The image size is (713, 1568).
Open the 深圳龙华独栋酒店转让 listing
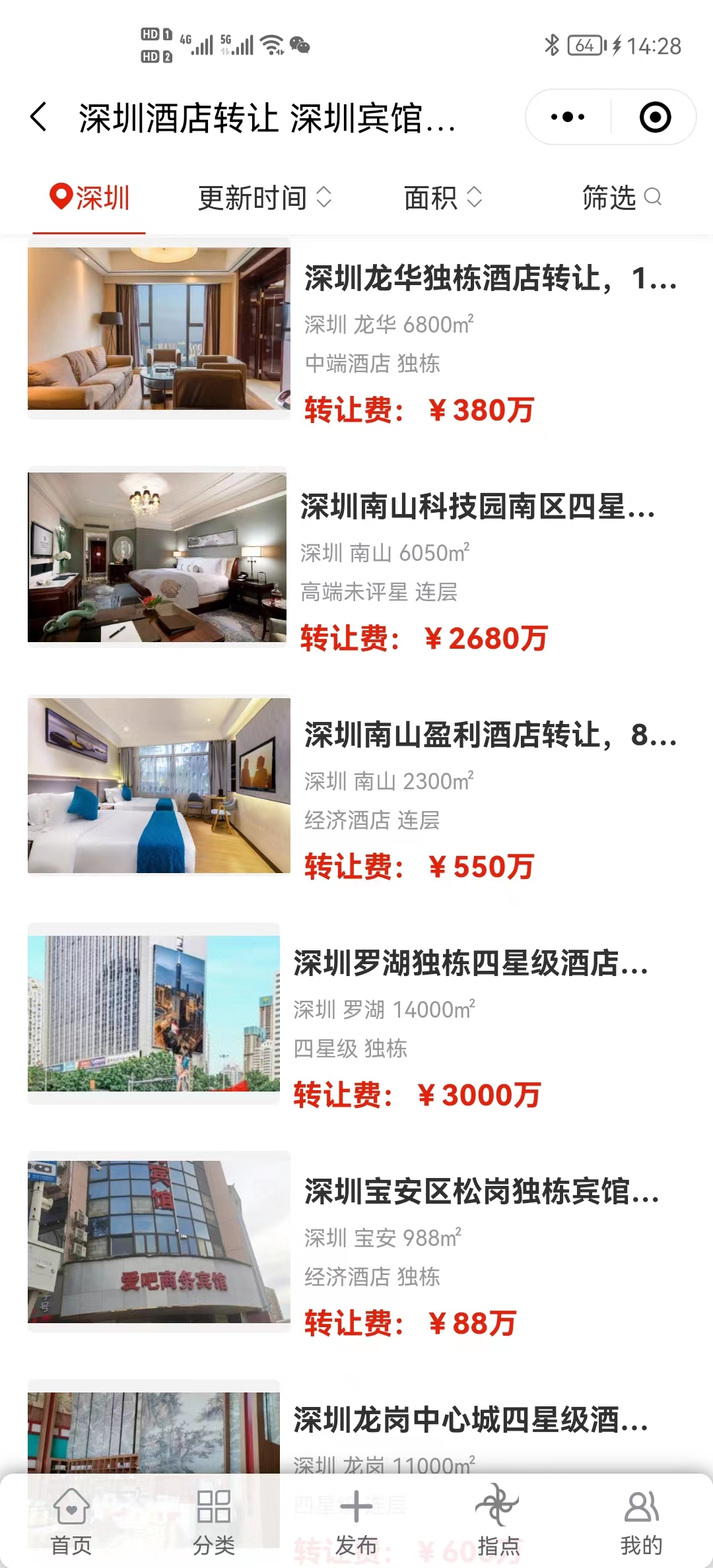[x=490, y=278]
